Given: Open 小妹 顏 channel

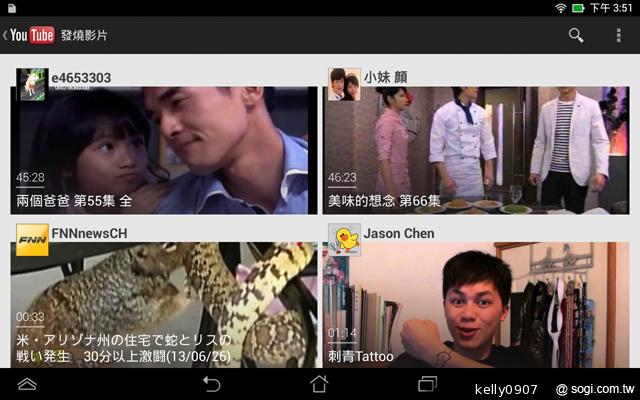Looking at the screenshot, I should point(344,83).
